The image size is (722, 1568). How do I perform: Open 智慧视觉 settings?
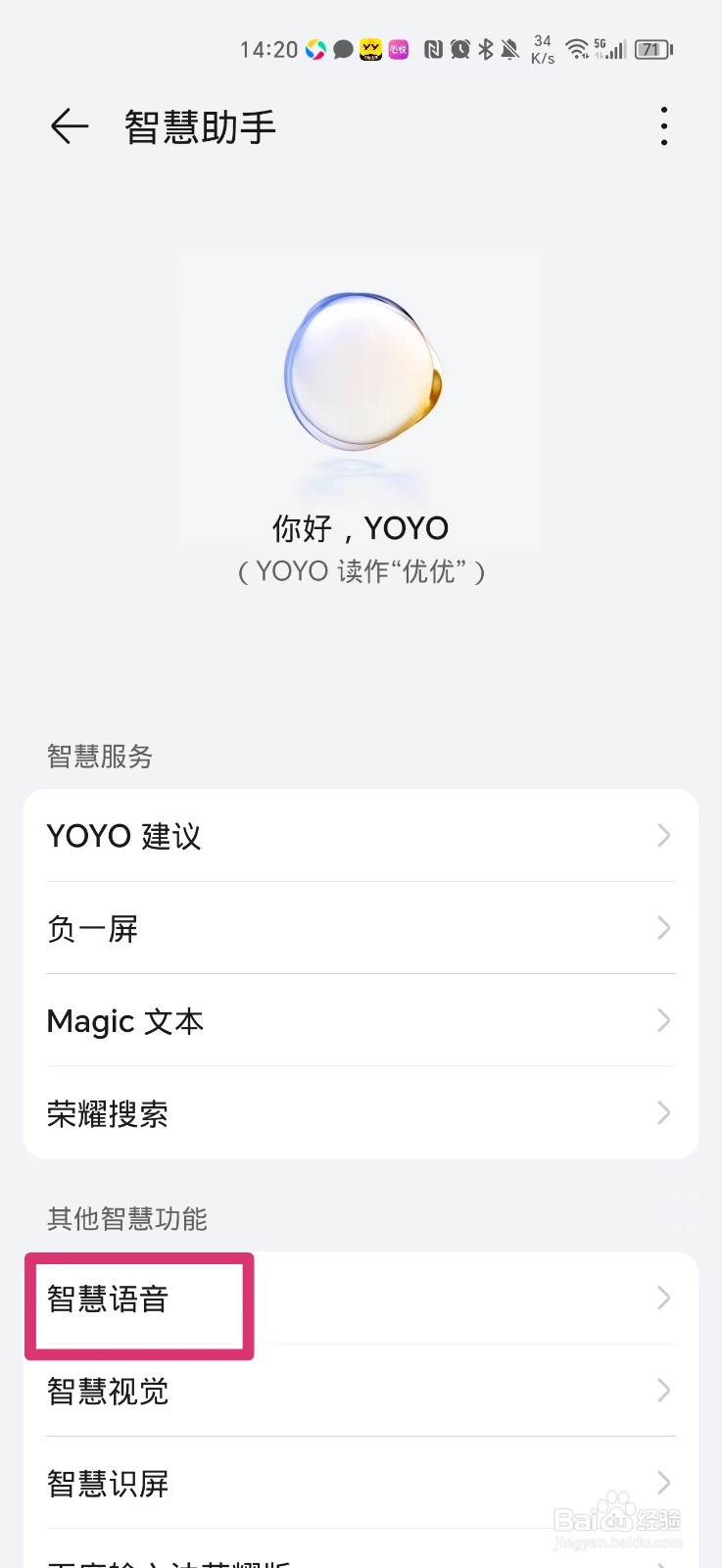click(361, 1391)
